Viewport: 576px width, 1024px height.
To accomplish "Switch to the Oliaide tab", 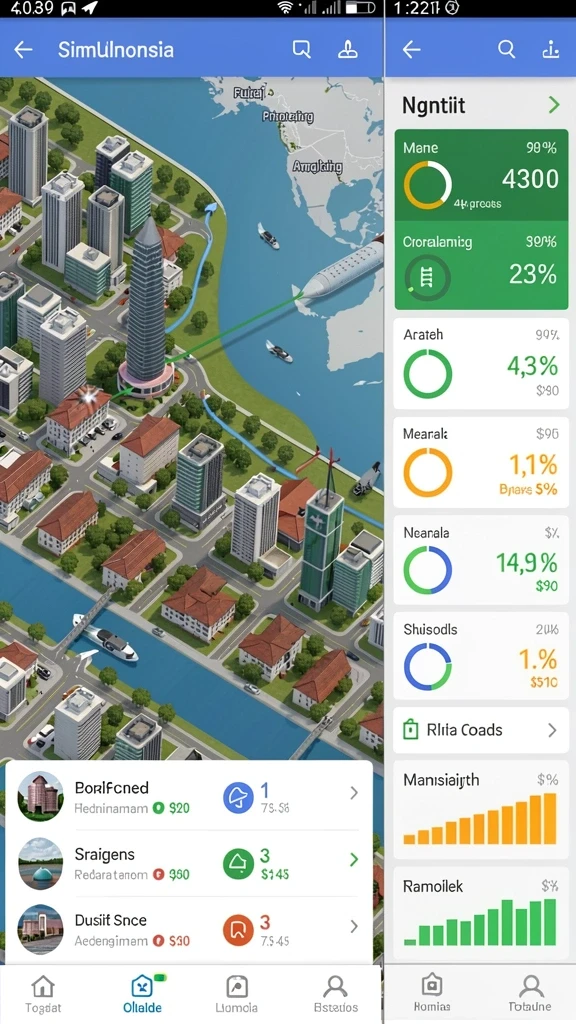I will tap(142, 994).
